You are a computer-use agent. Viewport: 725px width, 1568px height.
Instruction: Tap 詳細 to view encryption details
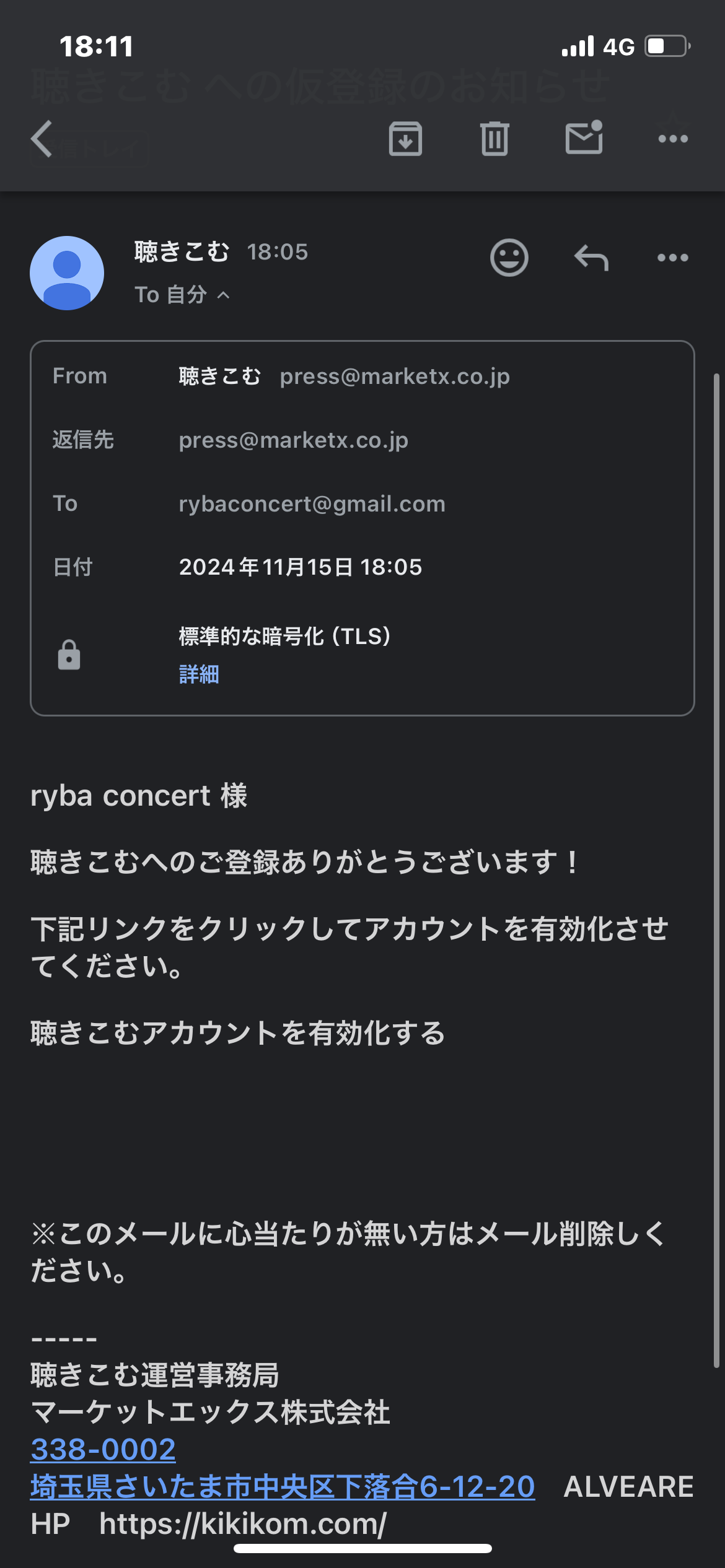pyautogui.click(x=199, y=674)
